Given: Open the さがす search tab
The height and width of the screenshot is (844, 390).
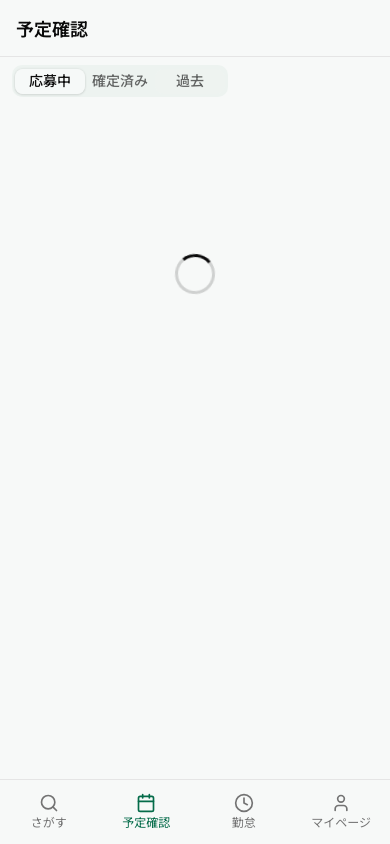Looking at the screenshot, I should pos(49,811).
